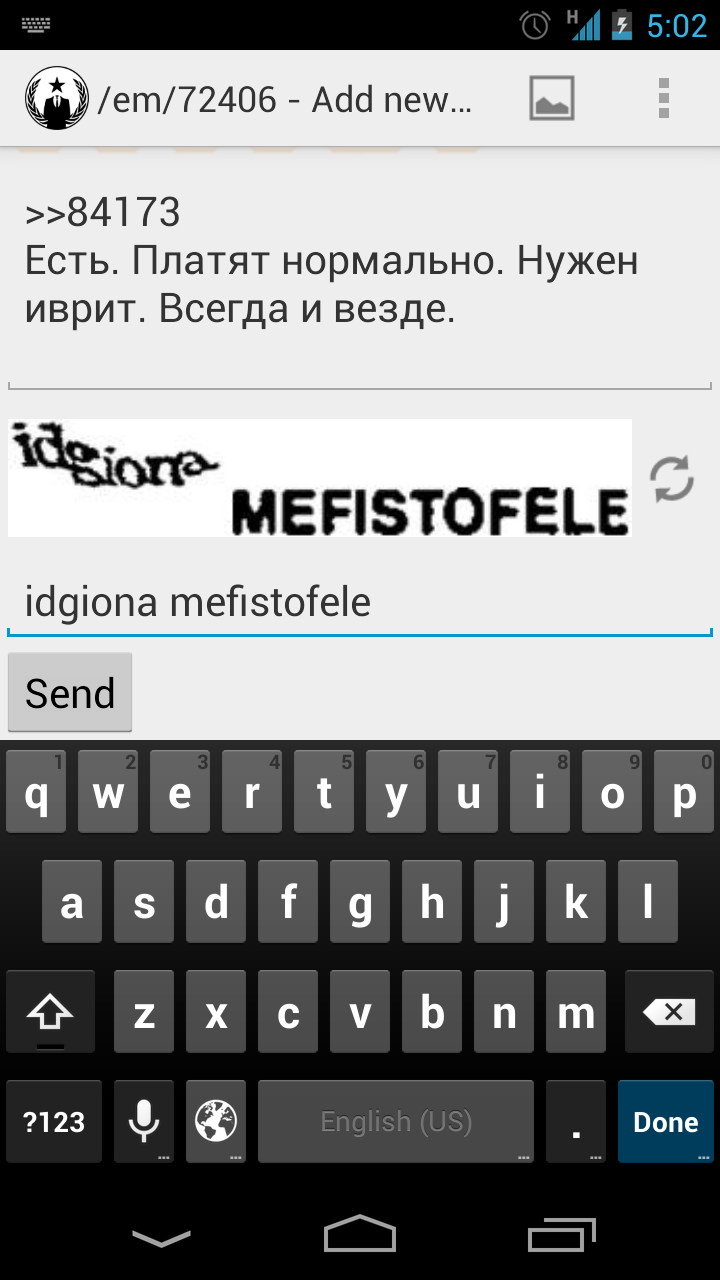Tap the app icon in the action bar
Viewport: 720px width, 1280px height.
56,98
